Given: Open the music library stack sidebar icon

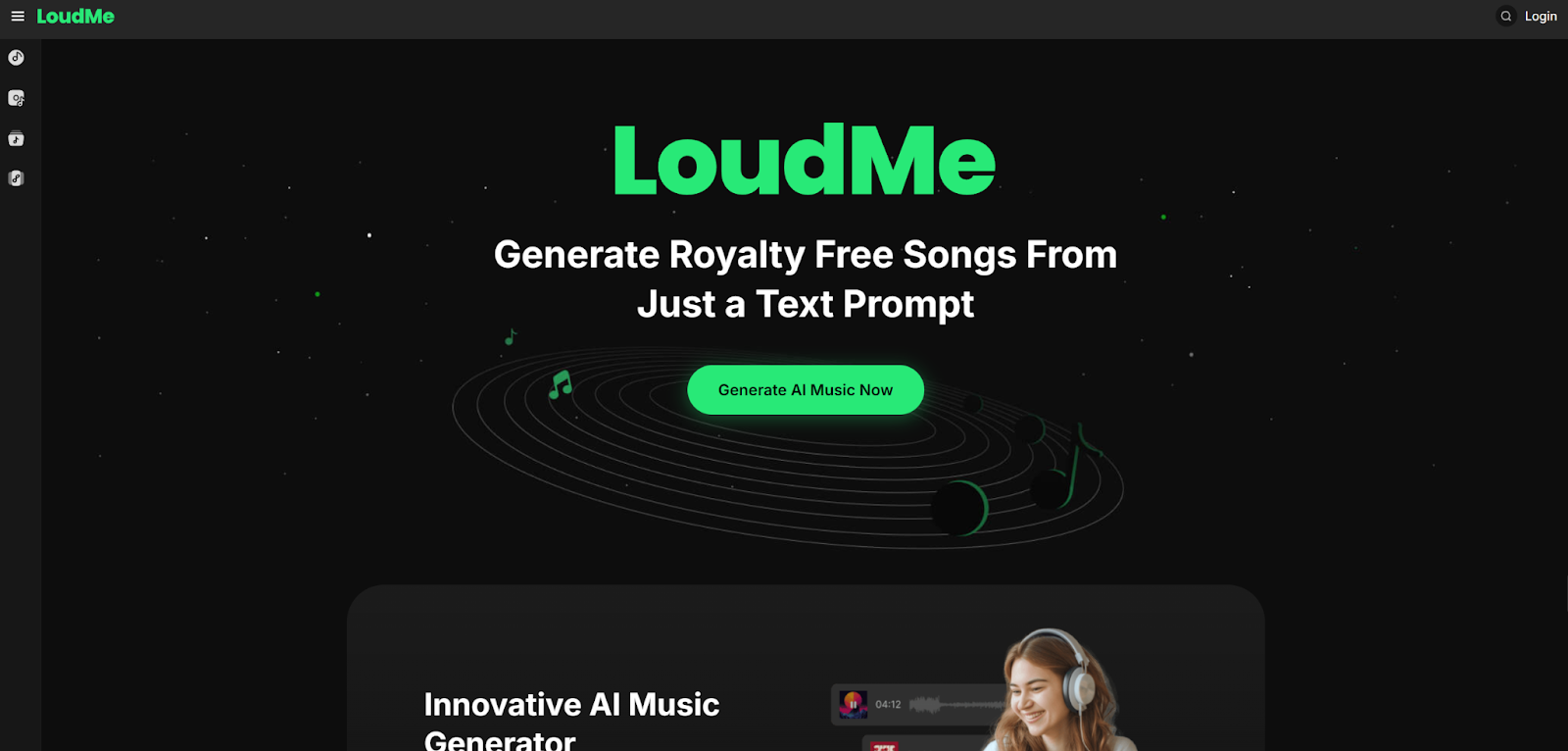Looking at the screenshot, I should coord(17,138).
